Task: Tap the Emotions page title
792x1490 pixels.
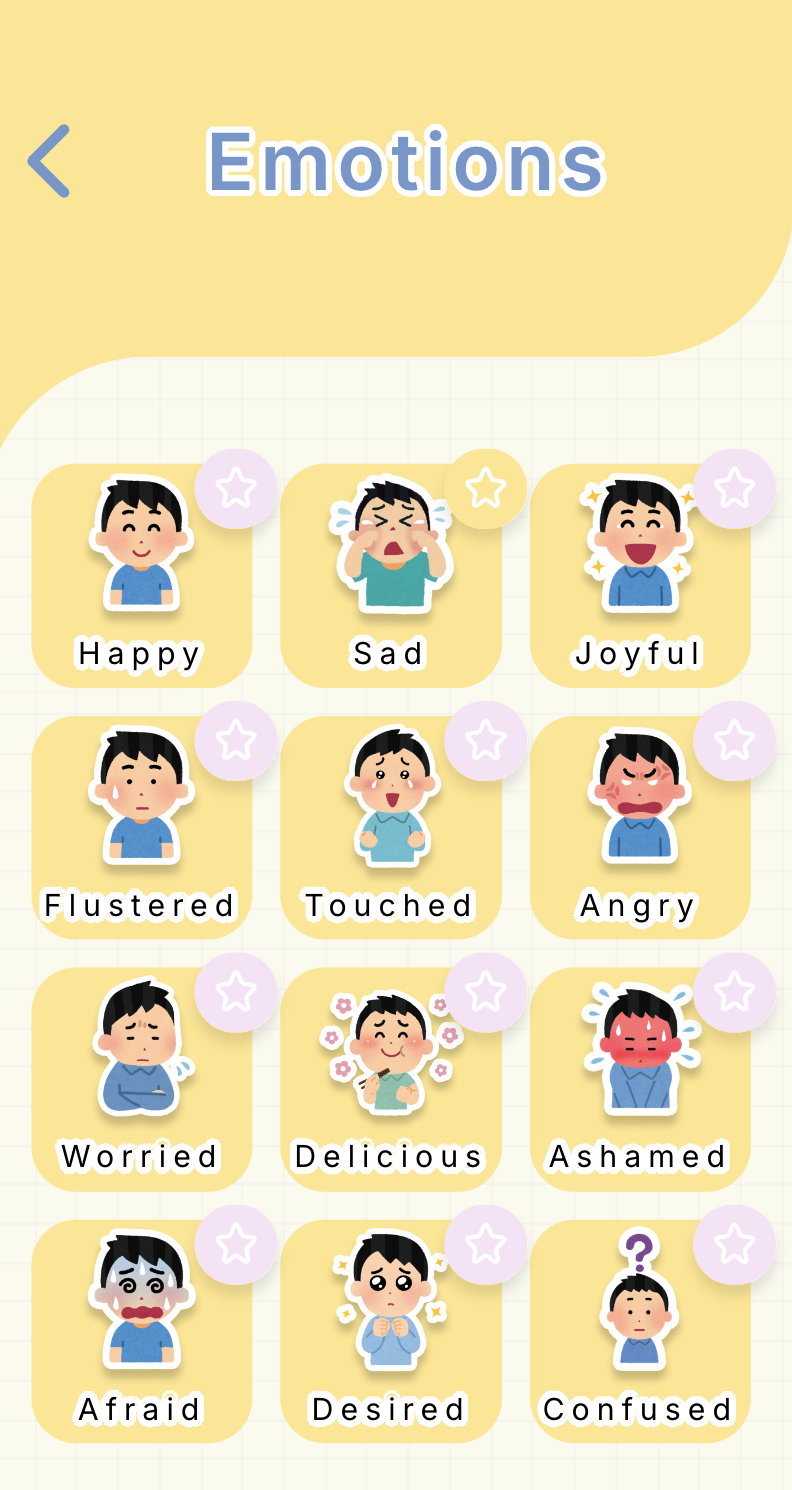Action: (405, 165)
